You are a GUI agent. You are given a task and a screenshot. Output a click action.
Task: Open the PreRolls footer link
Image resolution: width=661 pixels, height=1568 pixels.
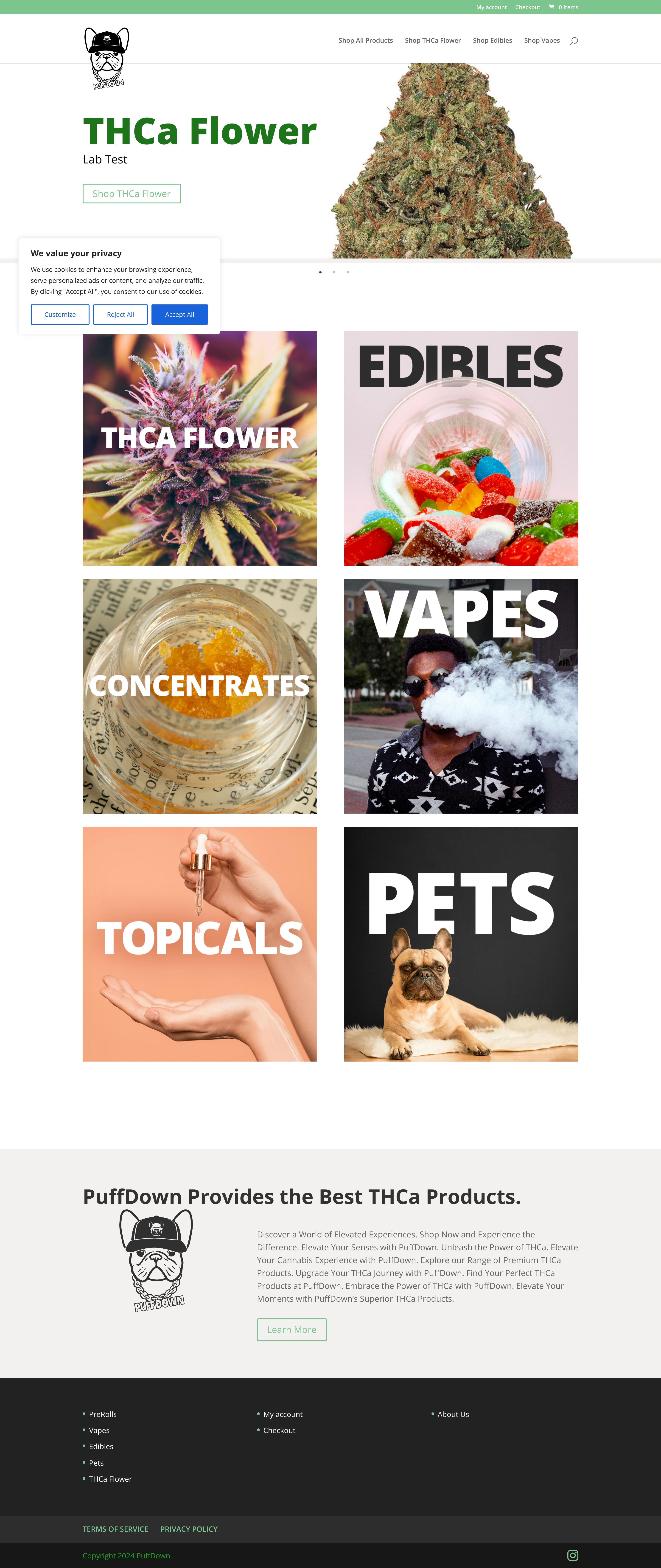coord(103,1414)
